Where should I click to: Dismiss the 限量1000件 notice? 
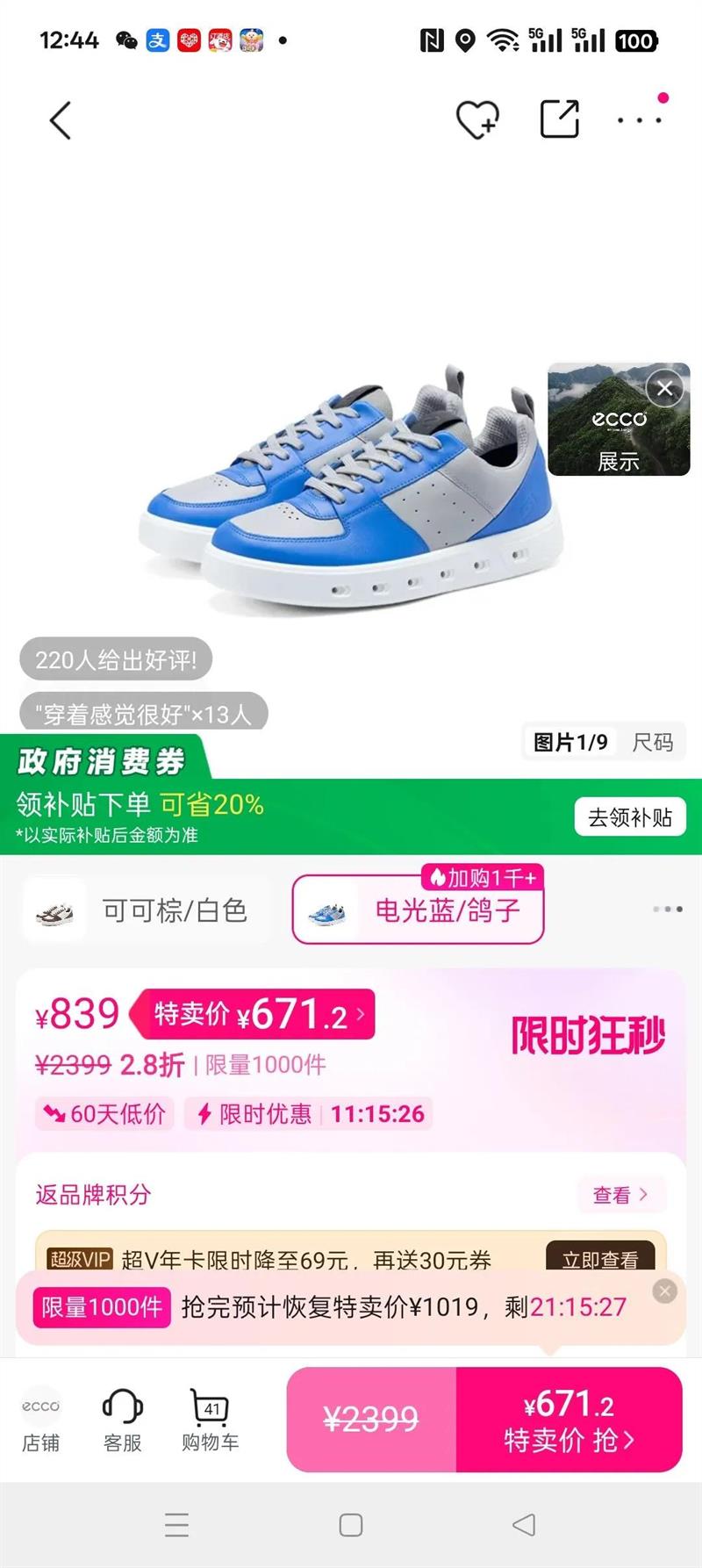665,1291
